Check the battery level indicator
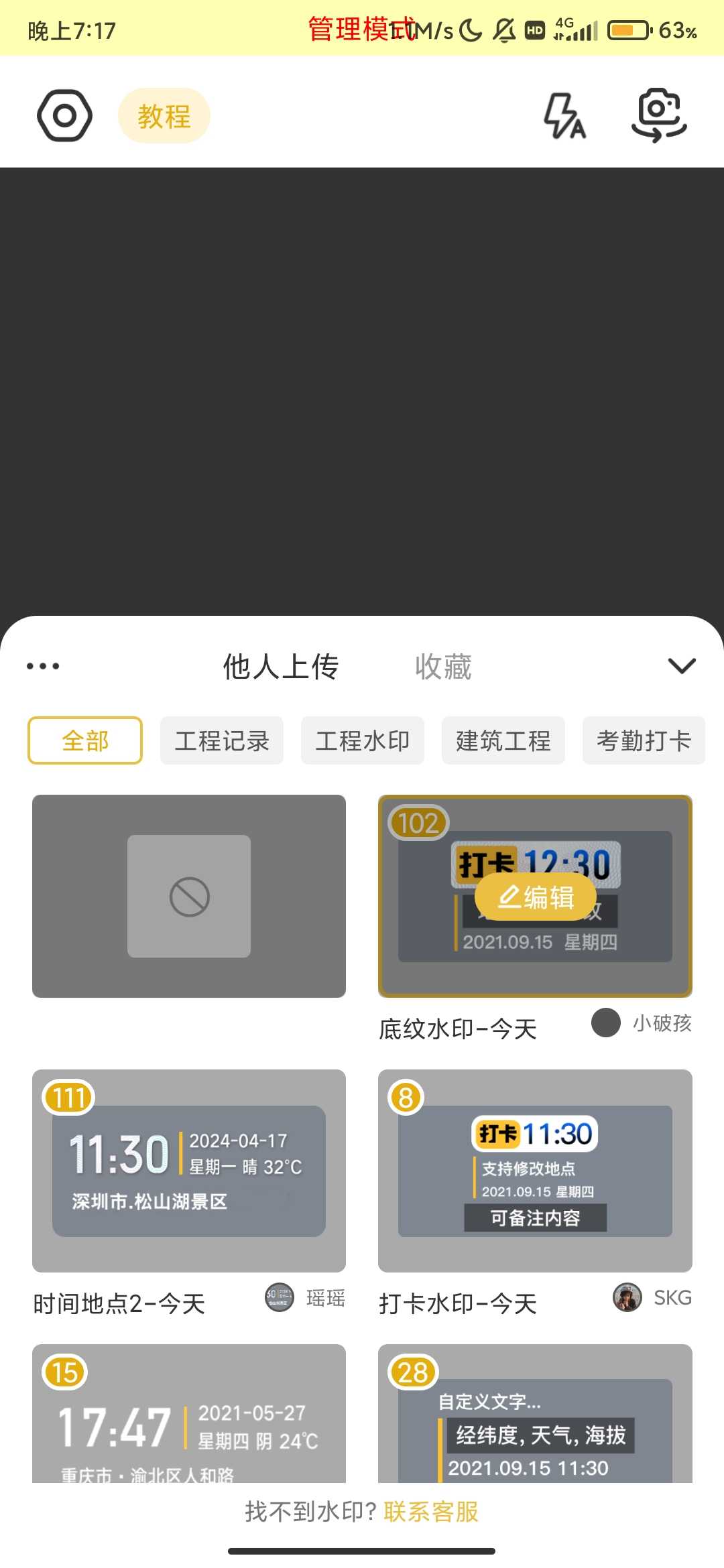Viewport: 724px width, 1568px height. 627,29
